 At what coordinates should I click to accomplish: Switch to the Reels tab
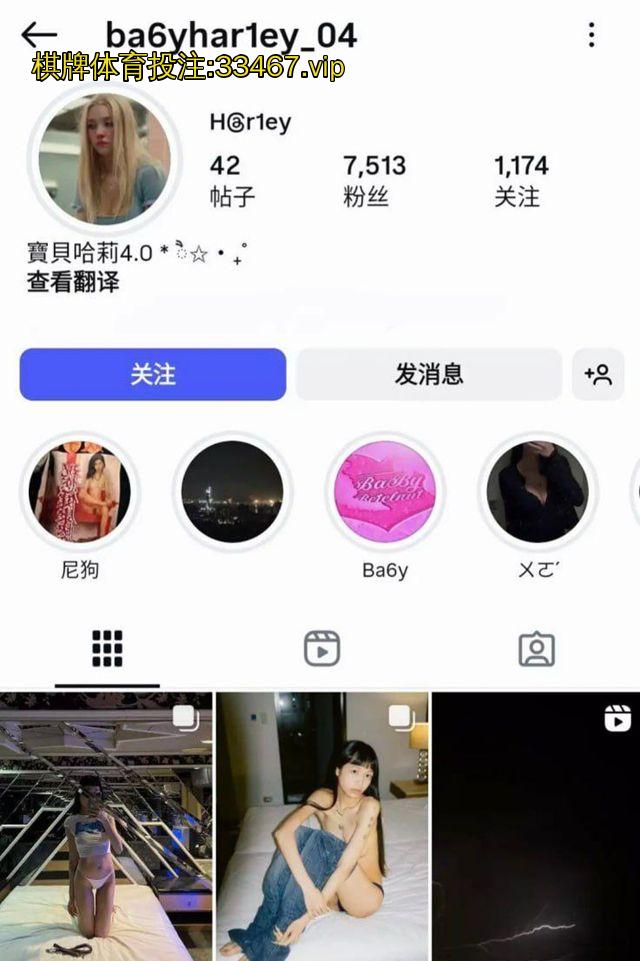(322, 649)
